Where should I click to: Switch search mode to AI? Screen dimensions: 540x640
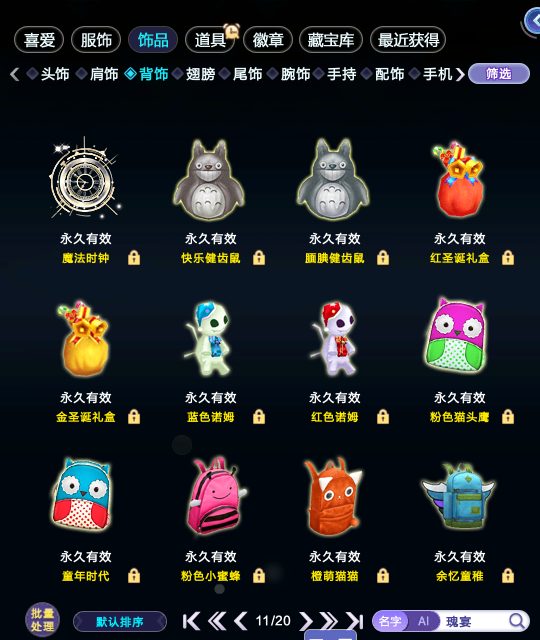click(x=423, y=621)
